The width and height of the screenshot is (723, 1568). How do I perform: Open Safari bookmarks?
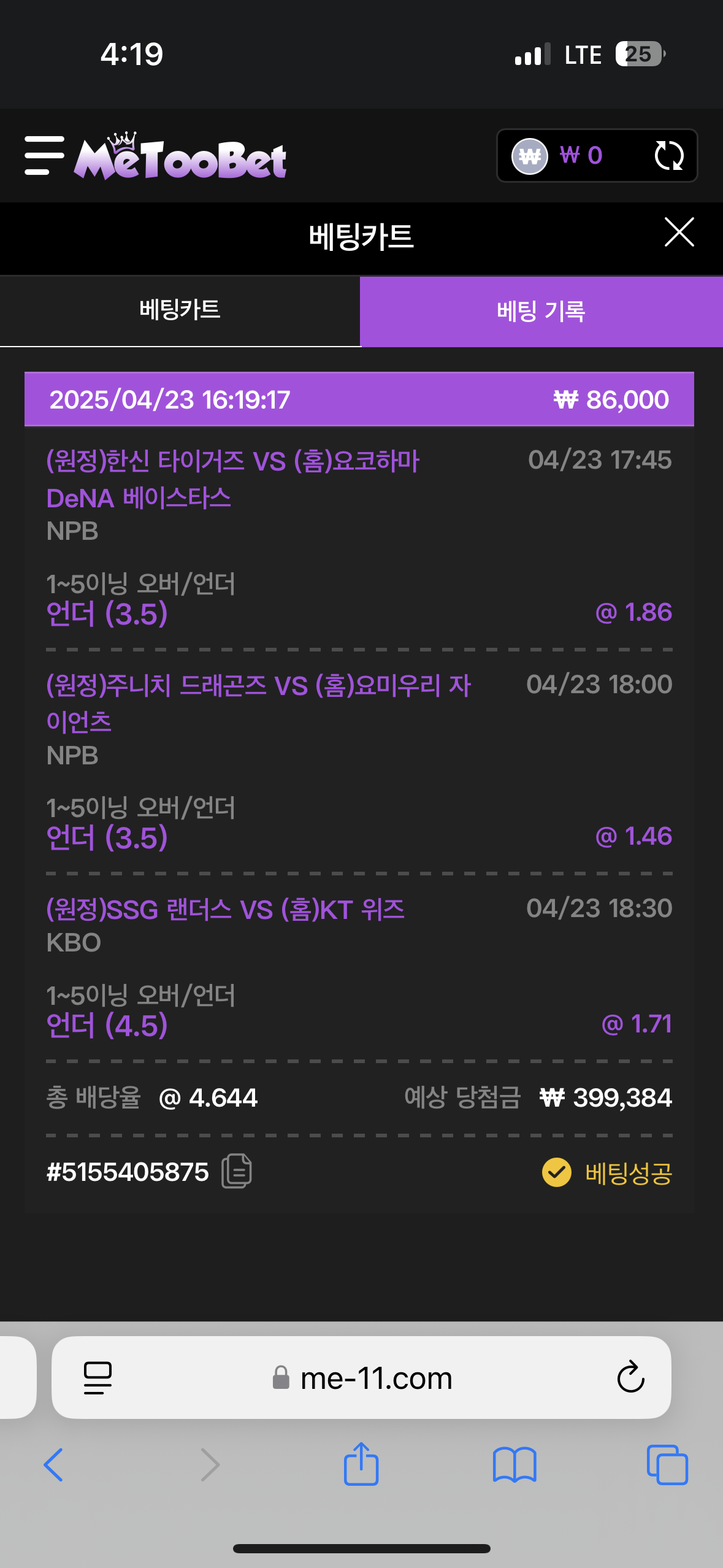[x=514, y=1465]
